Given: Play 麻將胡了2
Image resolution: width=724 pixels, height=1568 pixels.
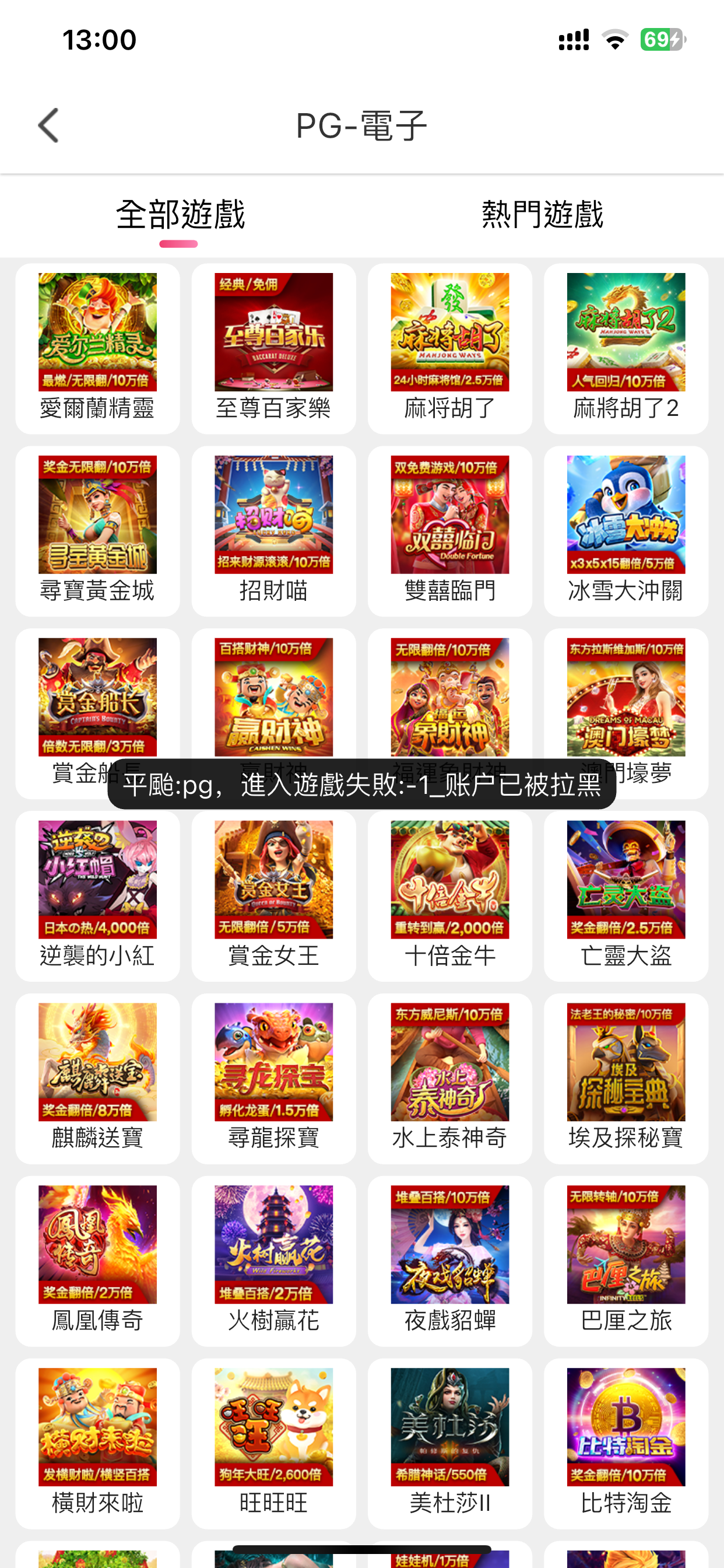Looking at the screenshot, I should (x=625, y=348).
